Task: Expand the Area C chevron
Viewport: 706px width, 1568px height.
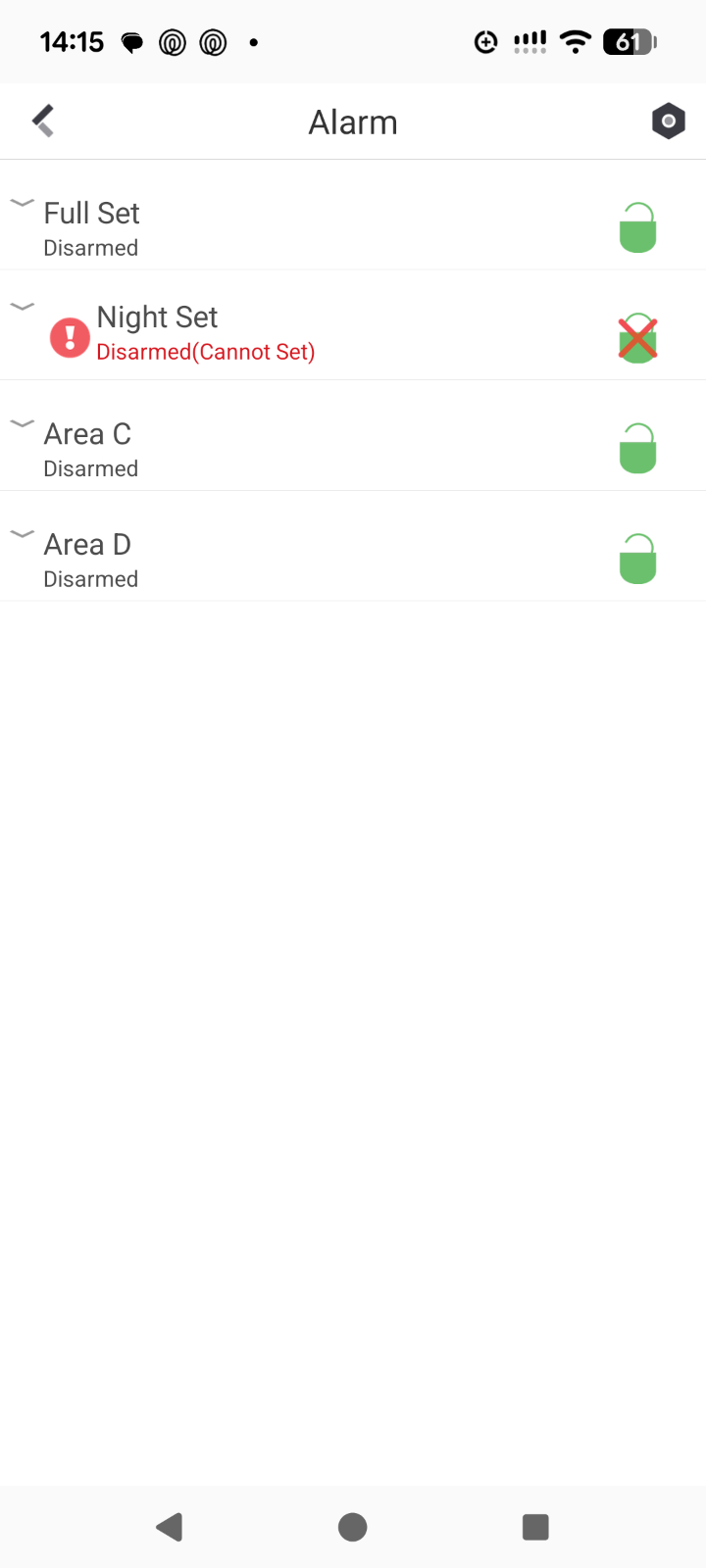Action: (x=22, y=423)
